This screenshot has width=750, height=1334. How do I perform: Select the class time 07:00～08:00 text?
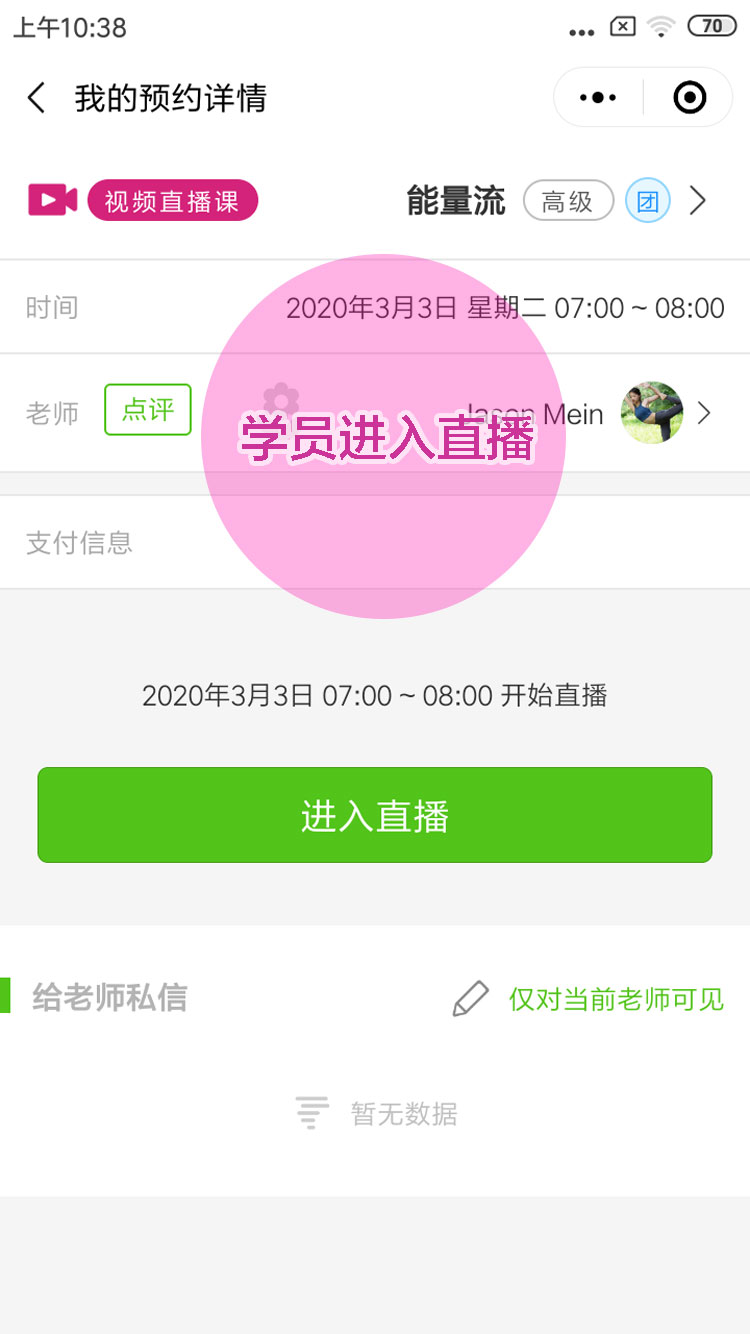pos(640,308)
